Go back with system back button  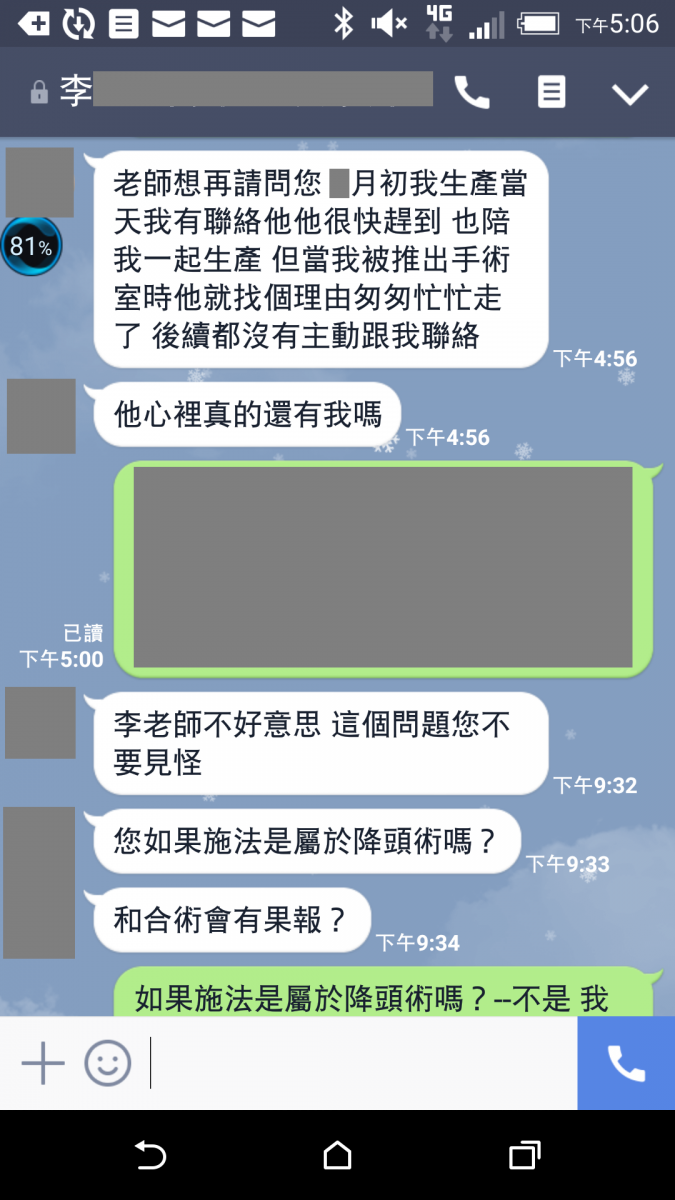(x=150, y=1156)
